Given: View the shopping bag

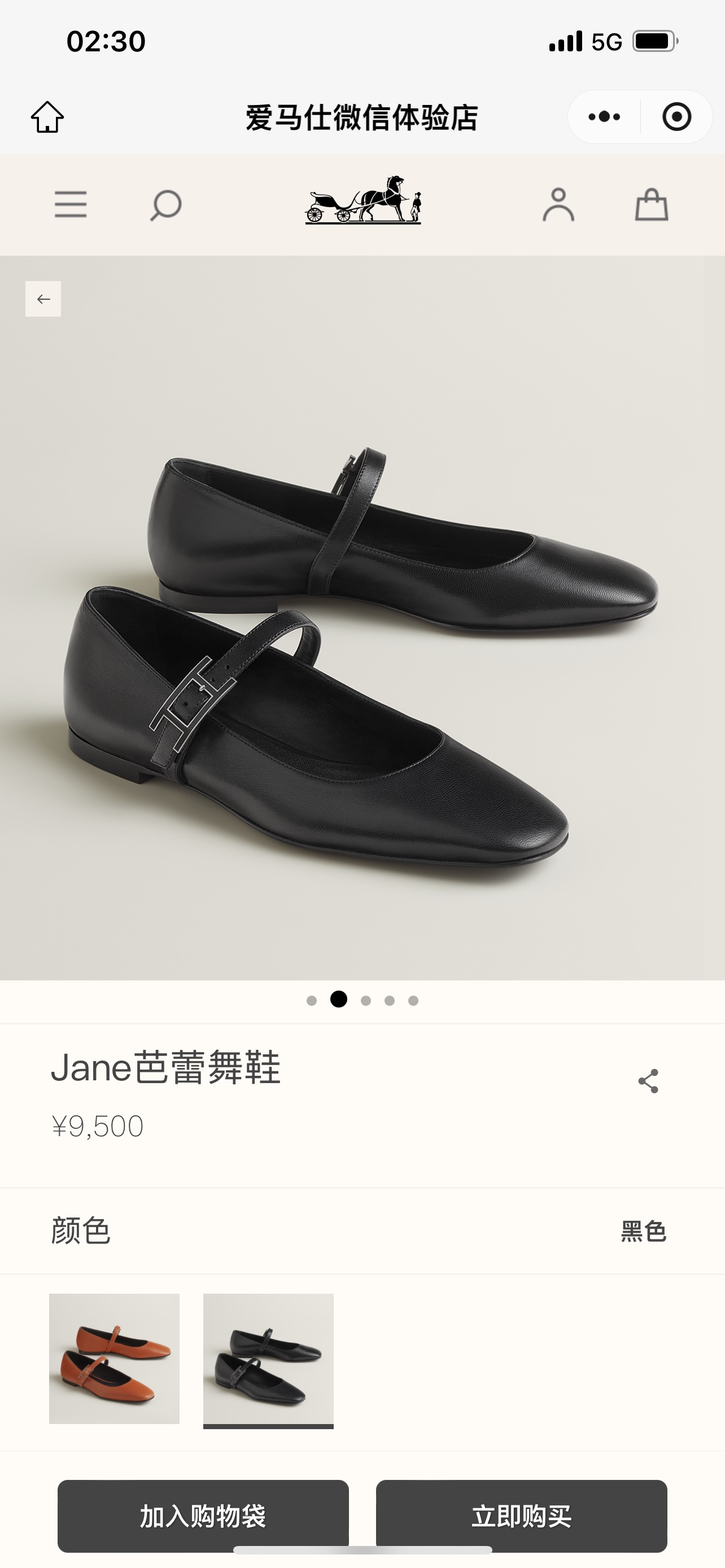Looking at the screenshot, I should coord(652,204).
